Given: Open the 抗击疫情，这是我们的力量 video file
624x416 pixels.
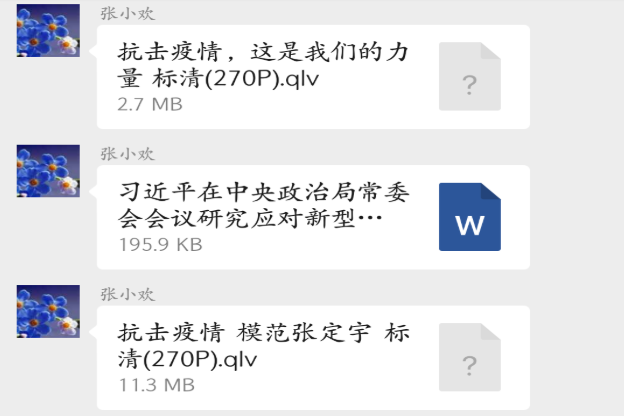Looking at the screenshot, I should [312, 77].
